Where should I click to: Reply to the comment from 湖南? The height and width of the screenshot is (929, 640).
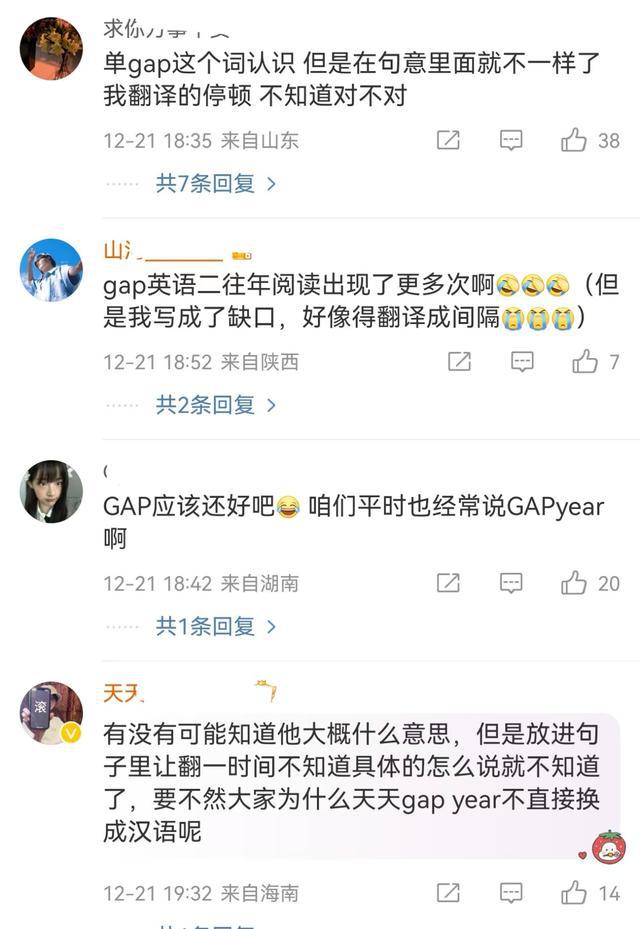(511, 583)
